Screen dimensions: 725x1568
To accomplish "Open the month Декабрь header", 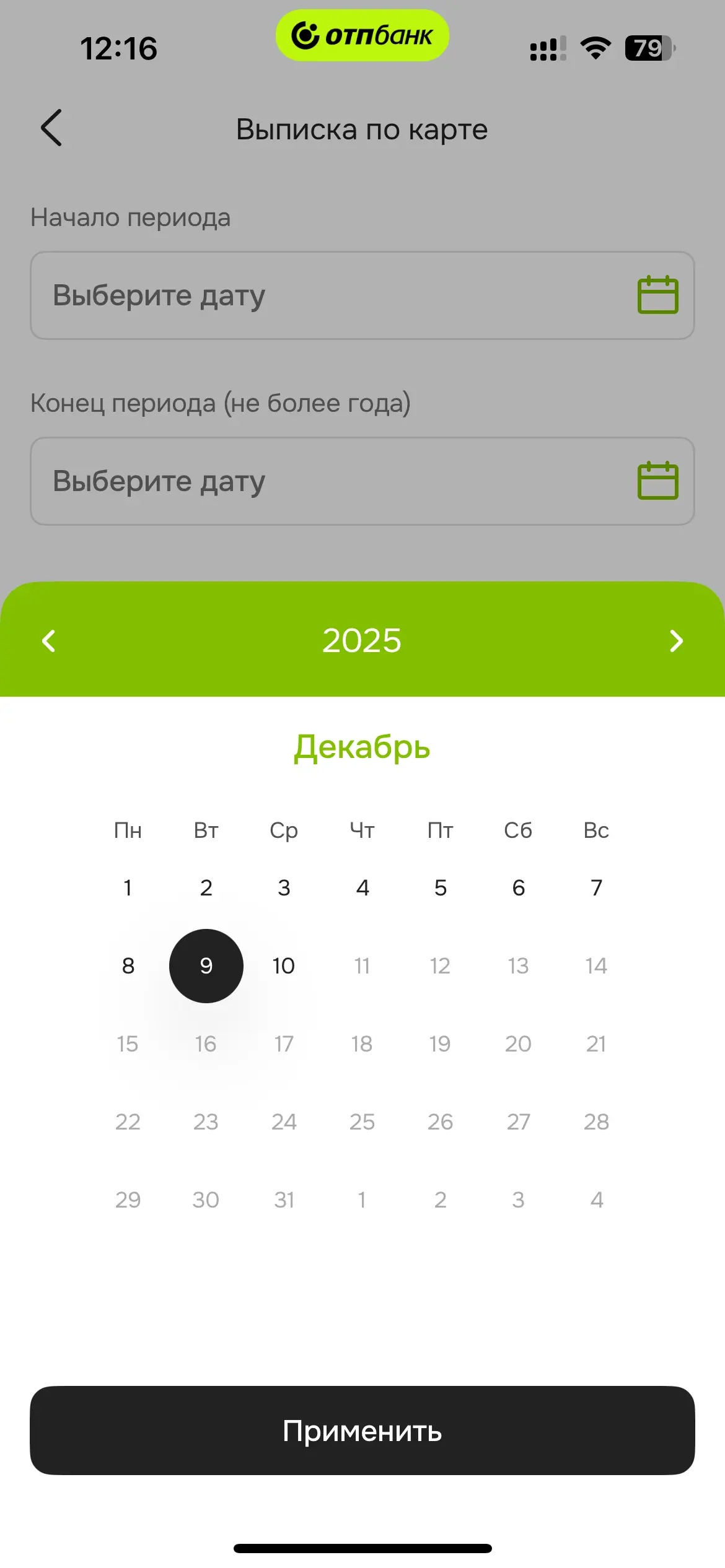I will [362, 747].
